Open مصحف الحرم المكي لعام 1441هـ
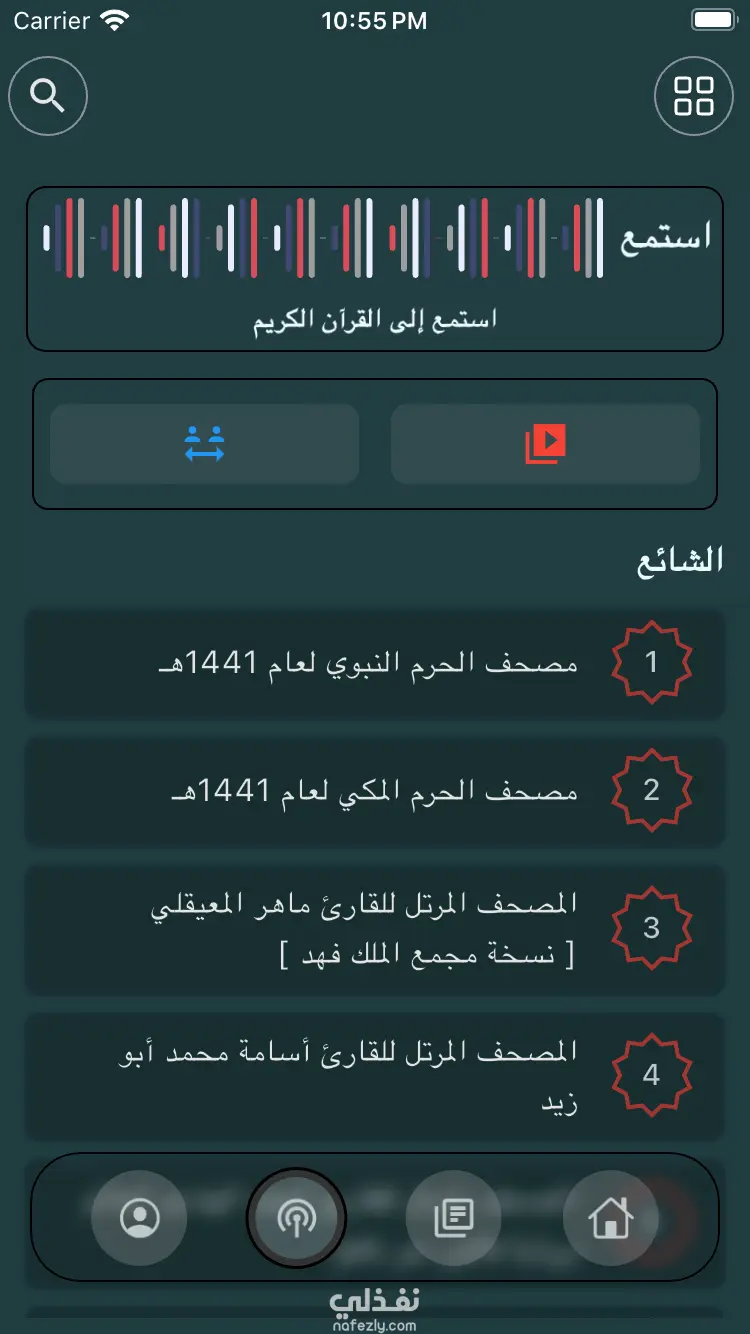 tap(374, 791)
